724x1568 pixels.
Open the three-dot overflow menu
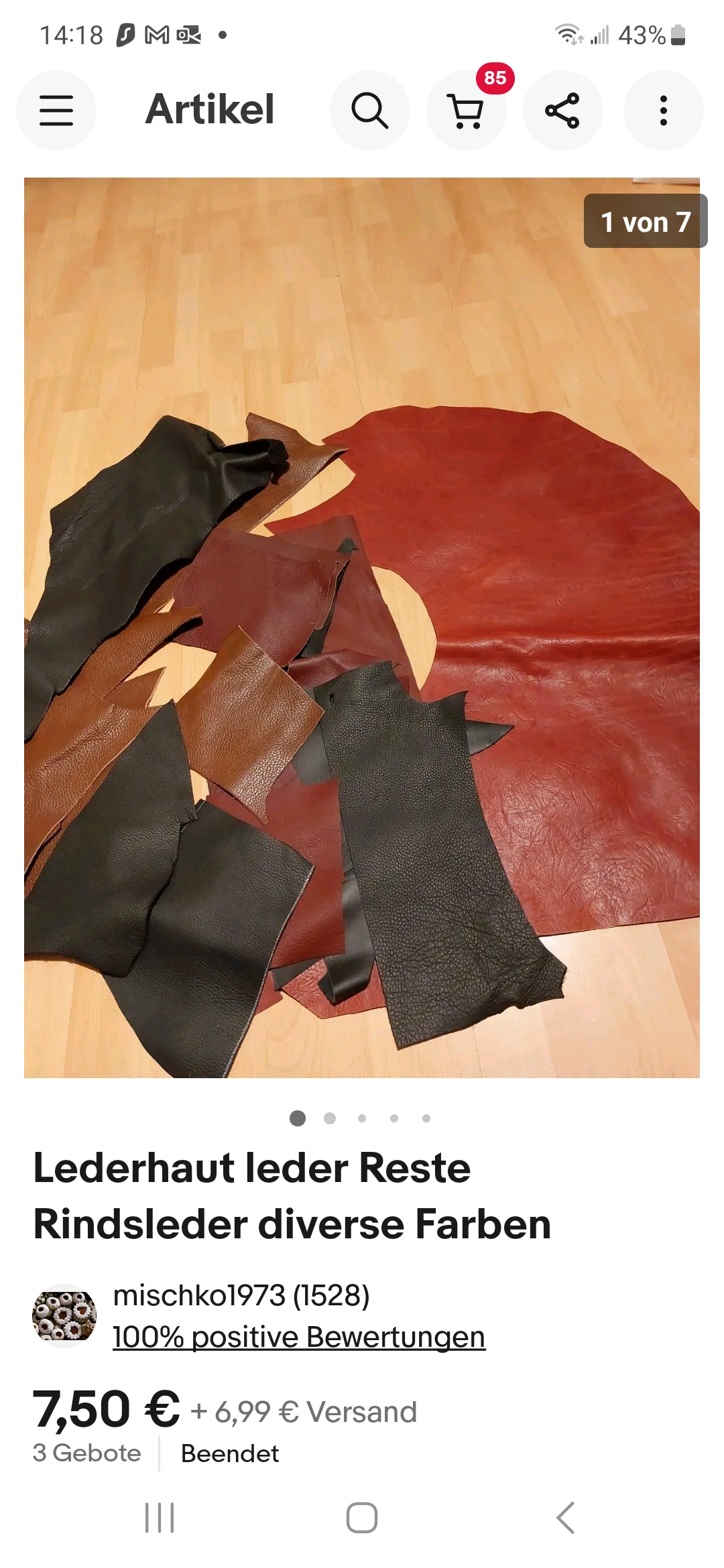(x=663, y=111)
